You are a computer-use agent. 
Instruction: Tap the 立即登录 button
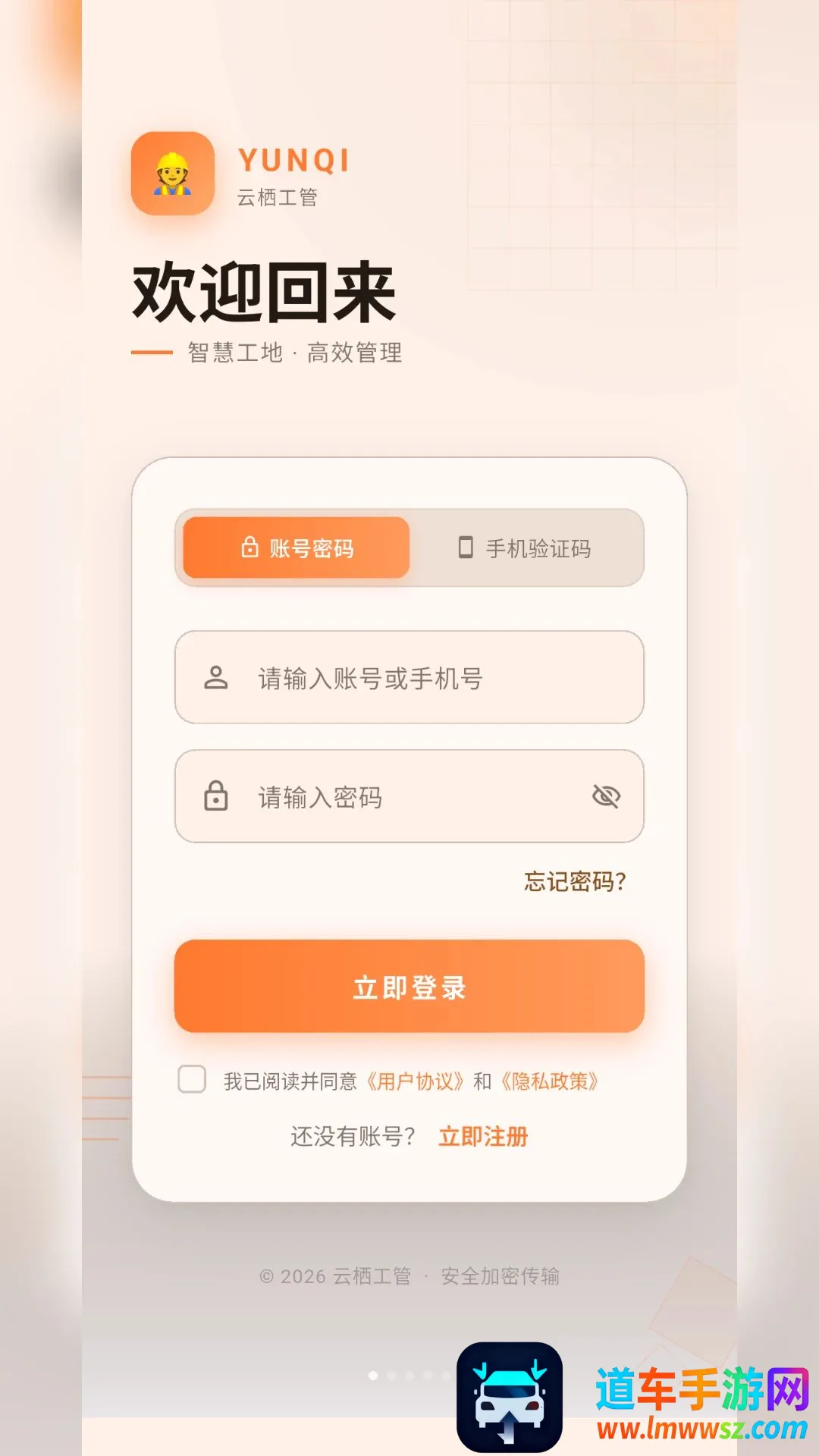pos(409,987)
